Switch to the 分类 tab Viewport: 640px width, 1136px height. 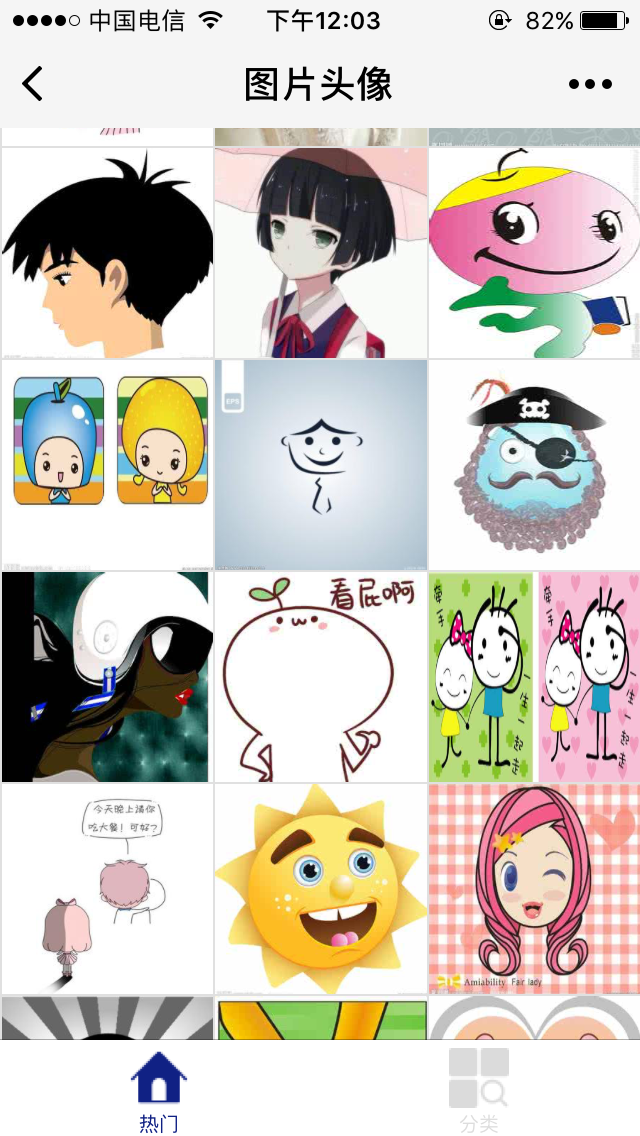(x=479, y=1089)
